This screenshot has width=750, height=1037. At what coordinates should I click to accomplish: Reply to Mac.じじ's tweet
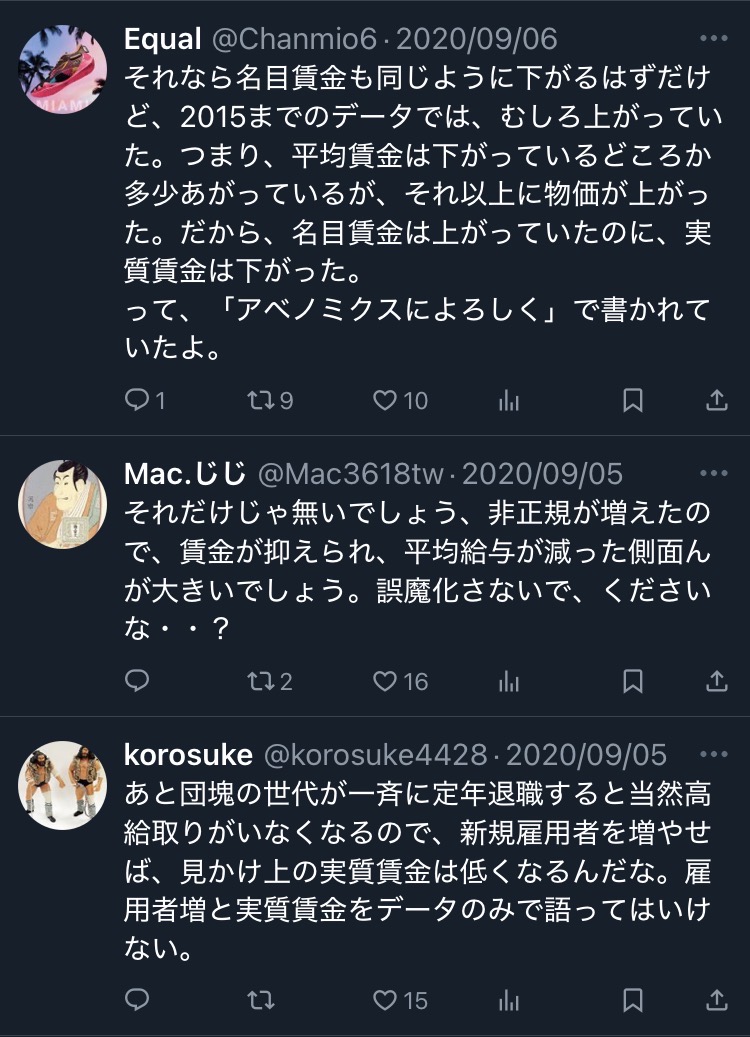coord(136,681)
